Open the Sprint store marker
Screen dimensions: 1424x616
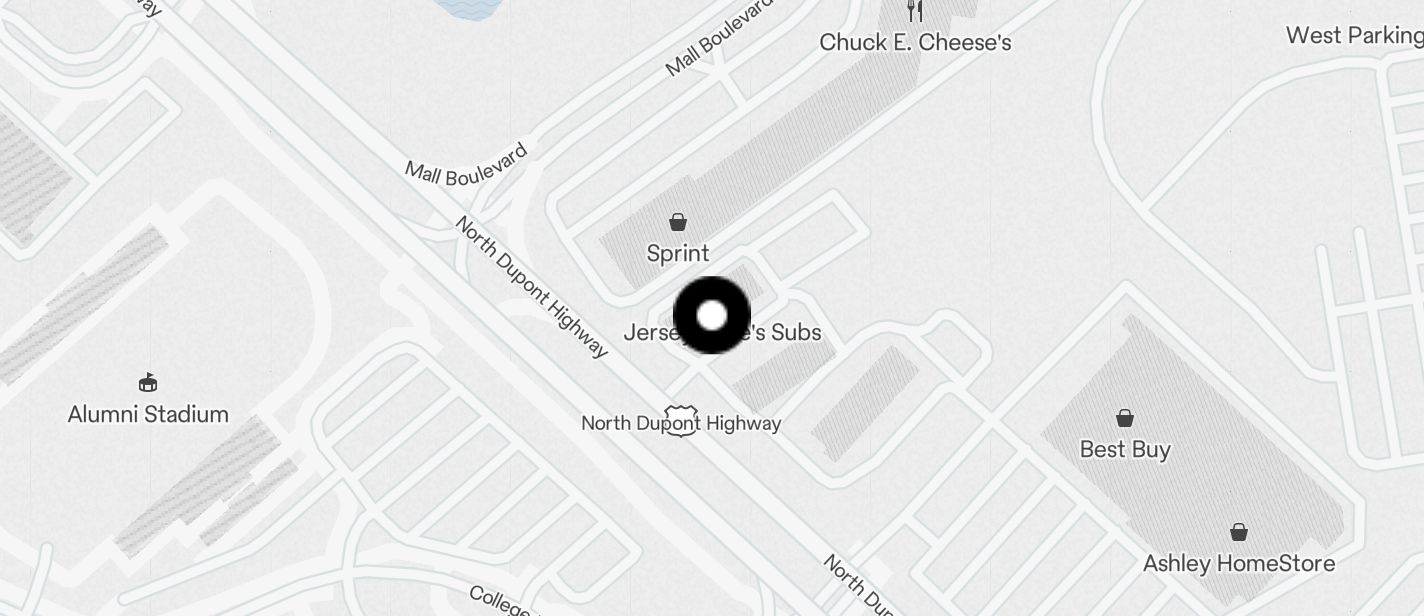(678, 222)
